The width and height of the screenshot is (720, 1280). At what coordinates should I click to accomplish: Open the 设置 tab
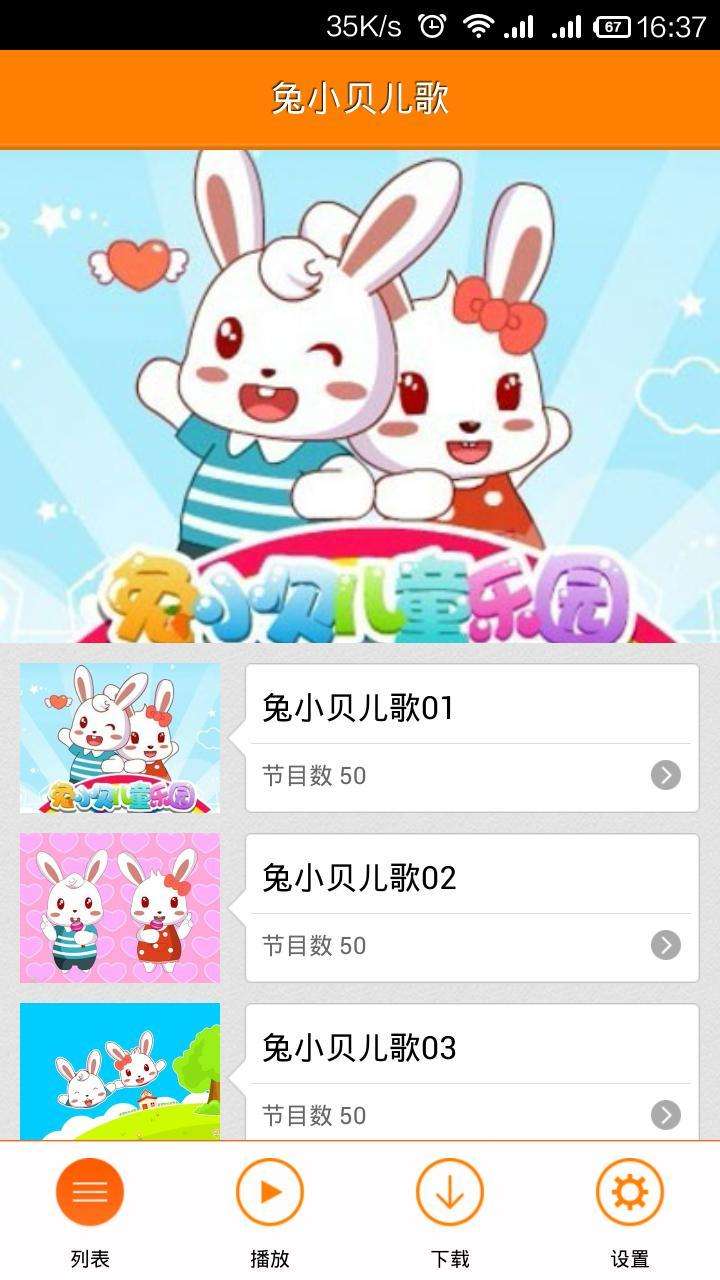(630, 1210)
